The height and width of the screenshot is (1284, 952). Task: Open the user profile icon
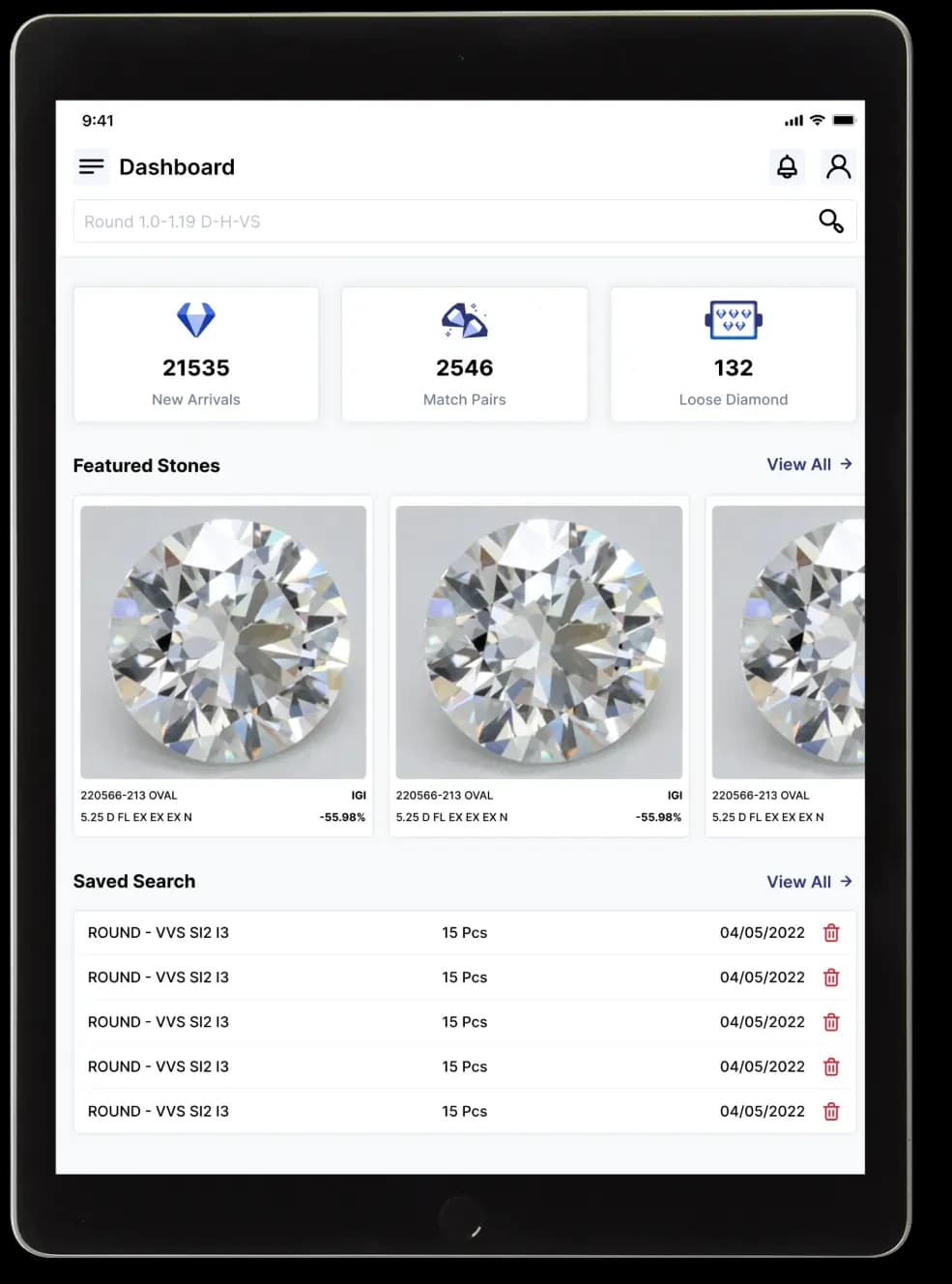(838, 167)
